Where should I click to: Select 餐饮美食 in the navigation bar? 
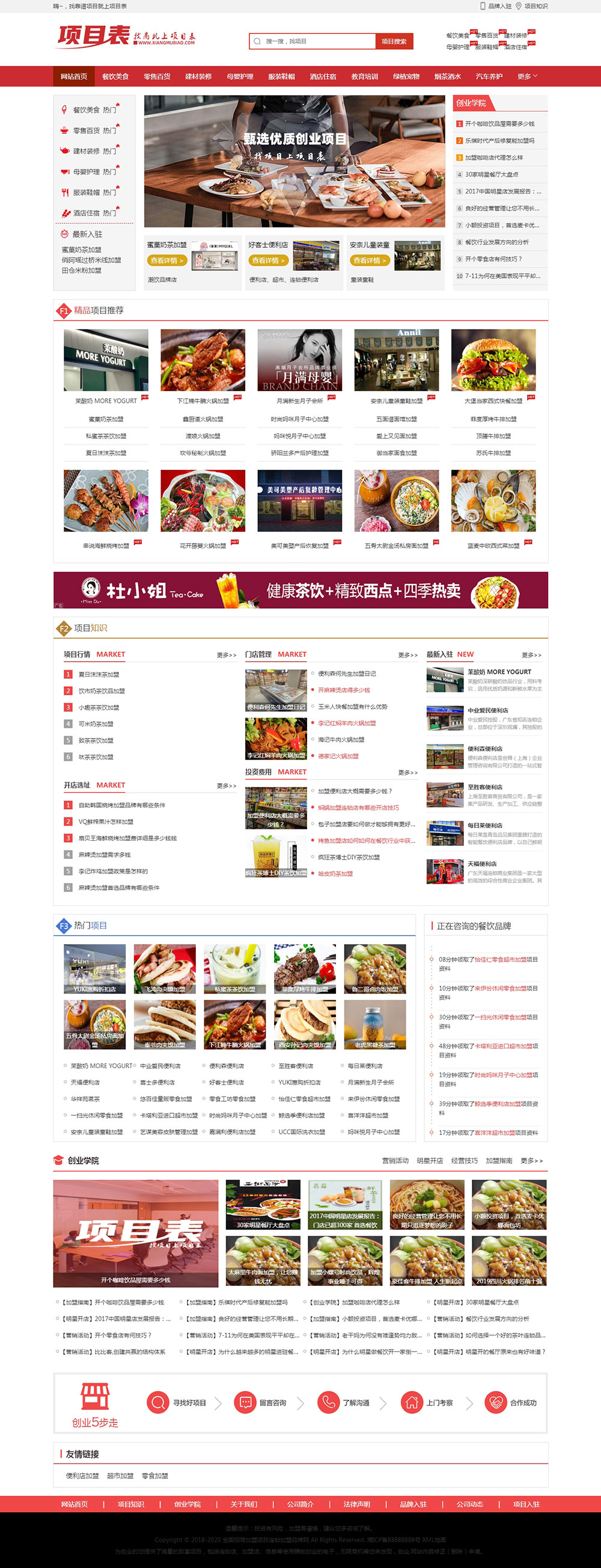pos(115,77)
